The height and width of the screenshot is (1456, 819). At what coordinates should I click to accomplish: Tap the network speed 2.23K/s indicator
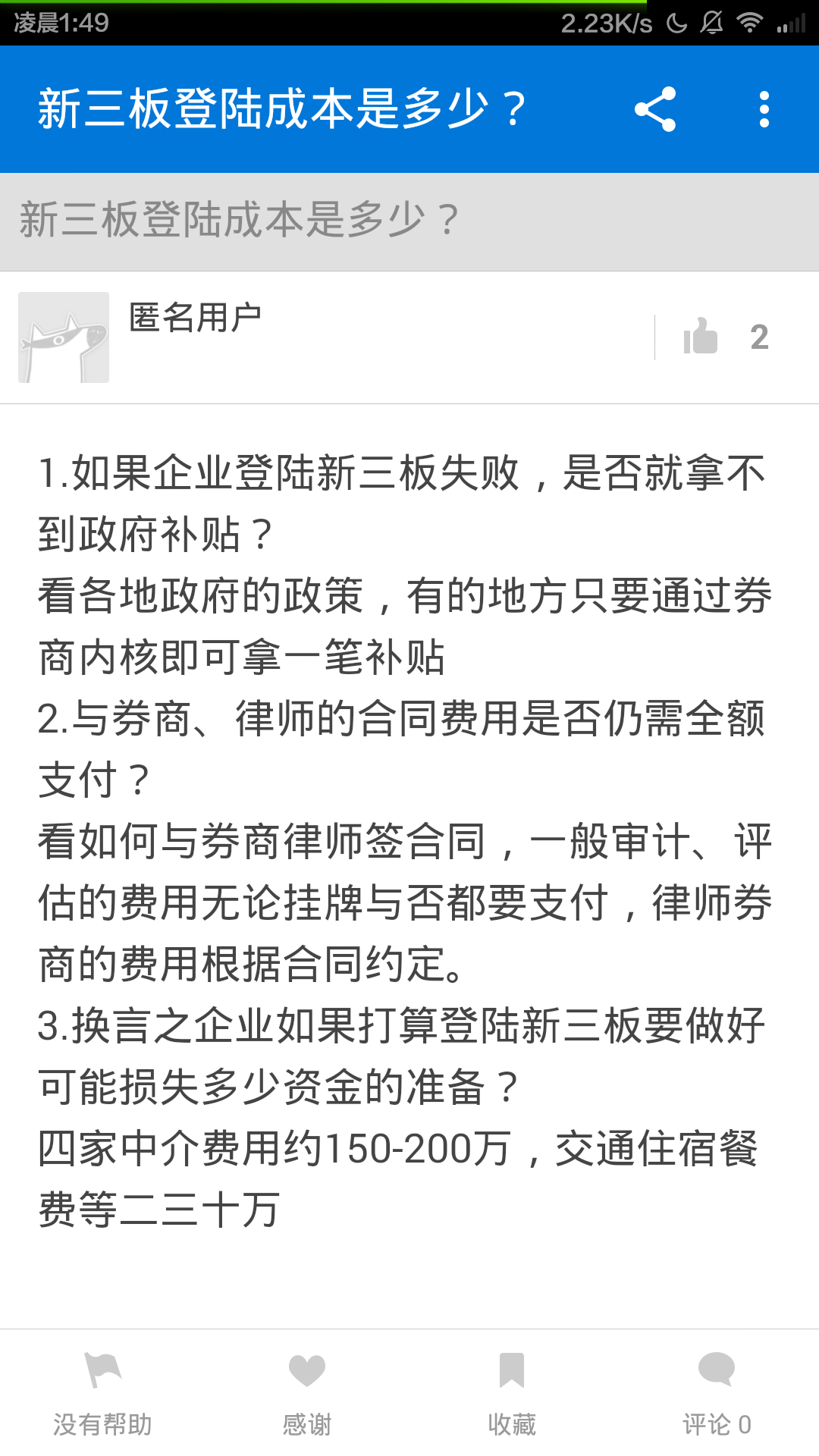click(x=605, y=23)
